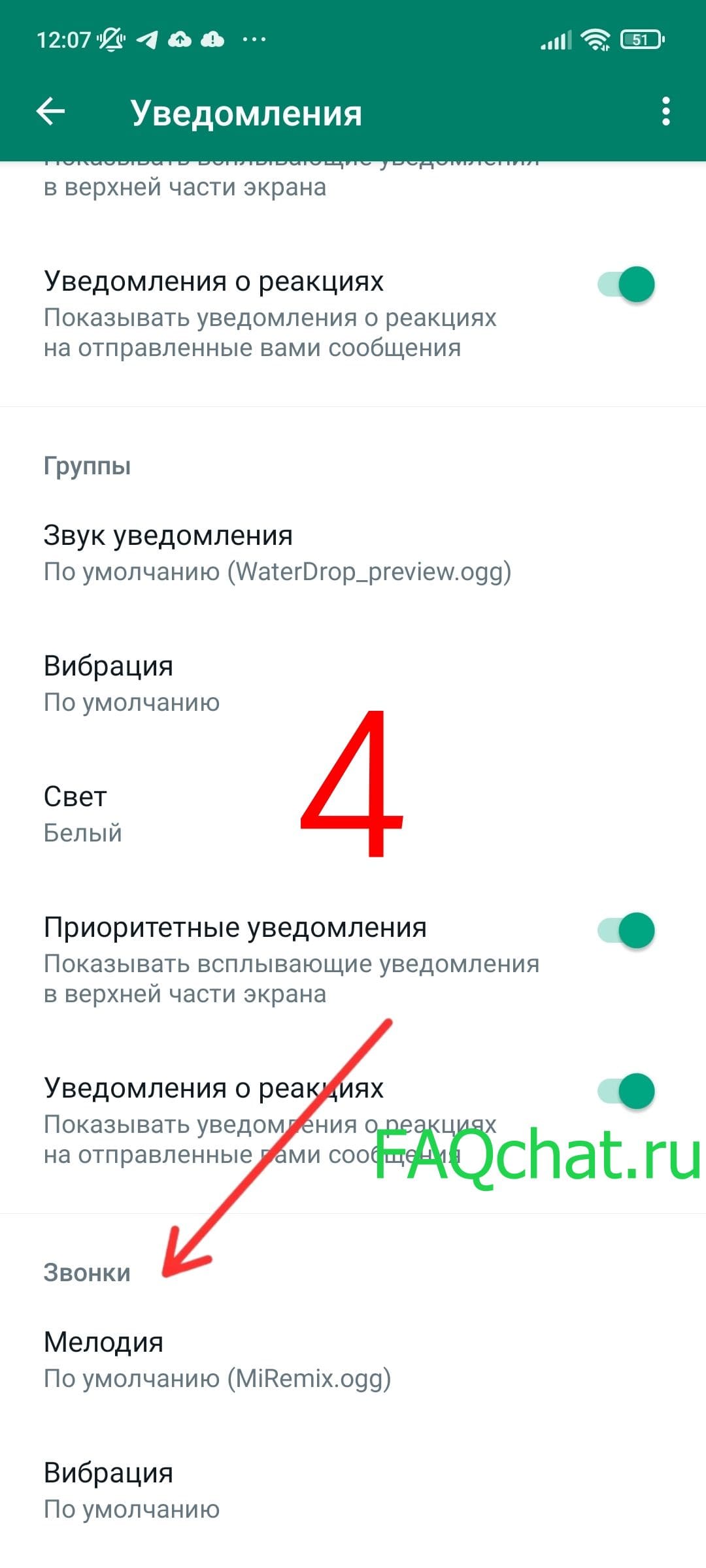Open Свет color setting
Image resolution: width=706 pixels, height=1568 pixels.
(x=353, y=814)
